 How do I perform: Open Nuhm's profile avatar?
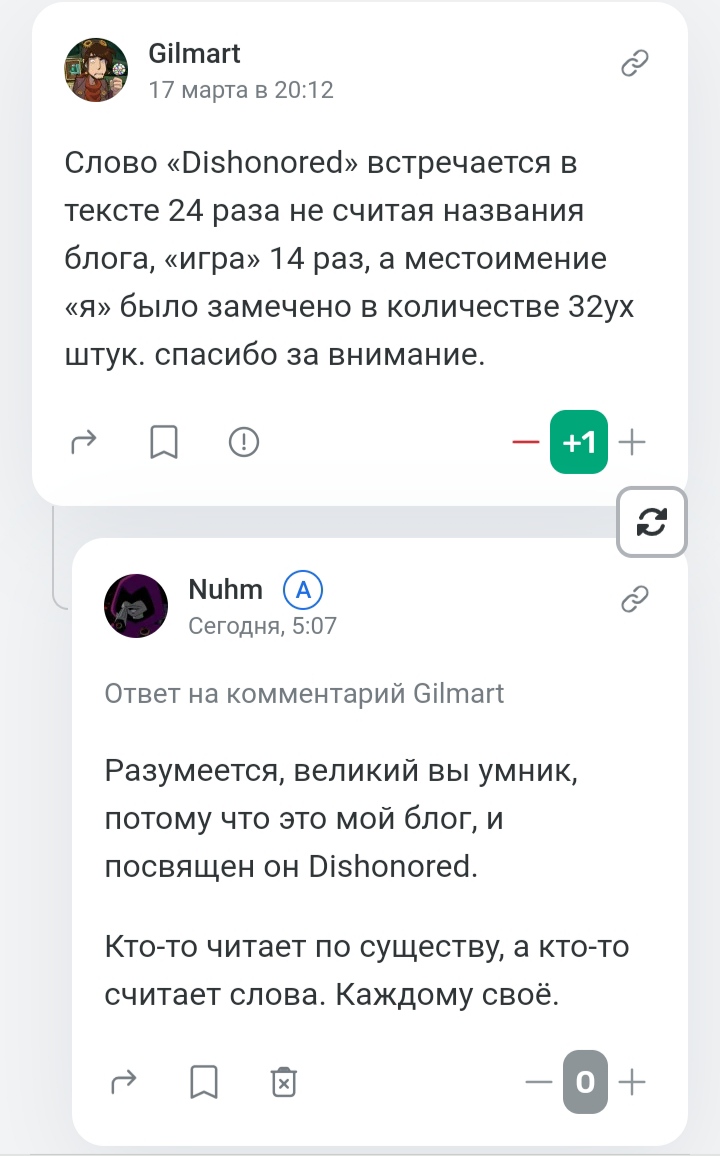click(136, 606)
